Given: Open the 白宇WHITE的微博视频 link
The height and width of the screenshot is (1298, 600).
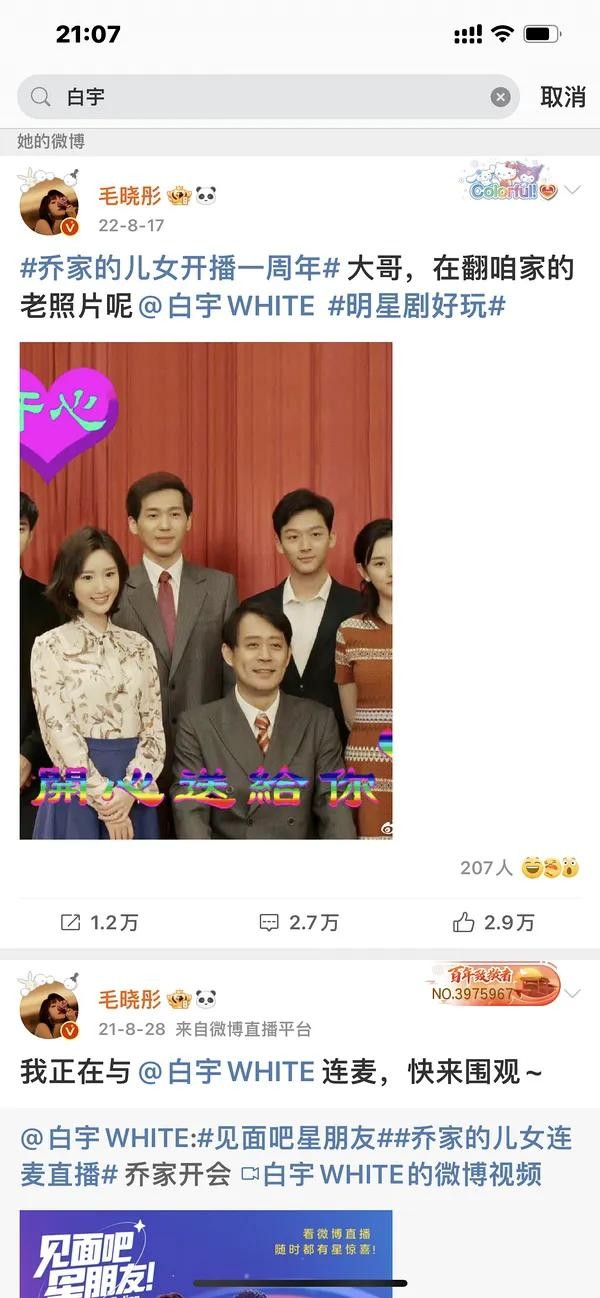Looking at the screenshot, I should [400, 1174].
